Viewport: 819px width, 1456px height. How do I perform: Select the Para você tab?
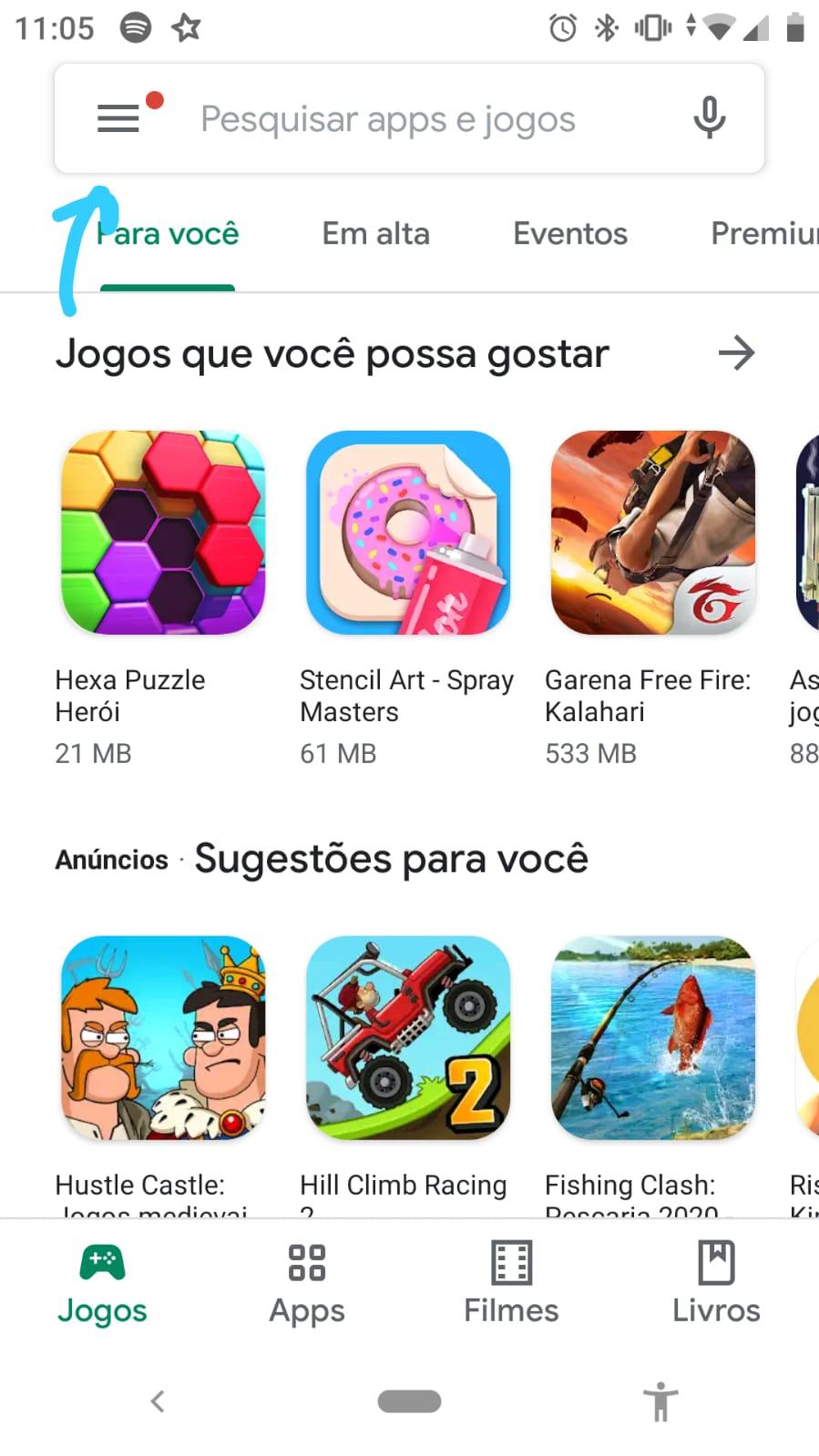tap(168, 234)
